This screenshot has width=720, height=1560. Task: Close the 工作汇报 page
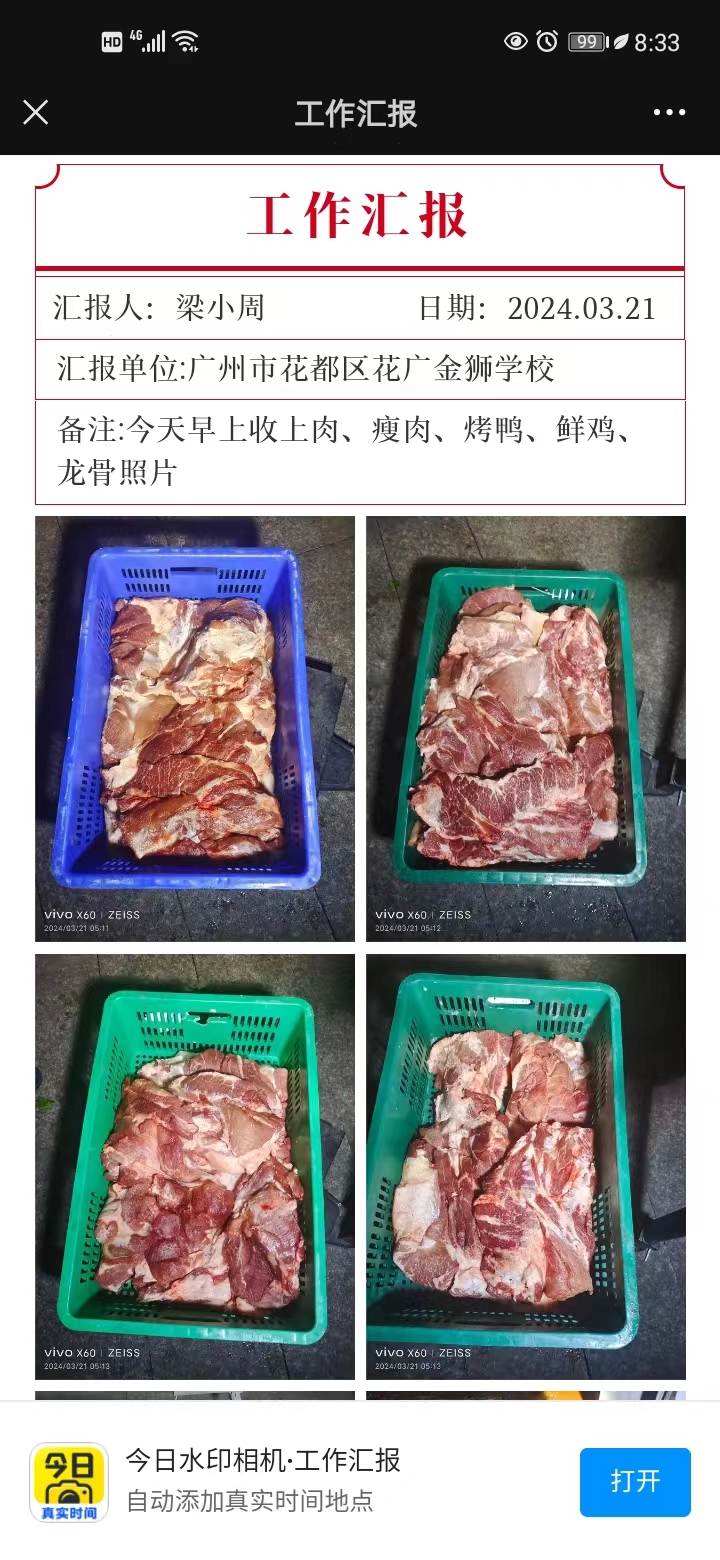[35, 112]
